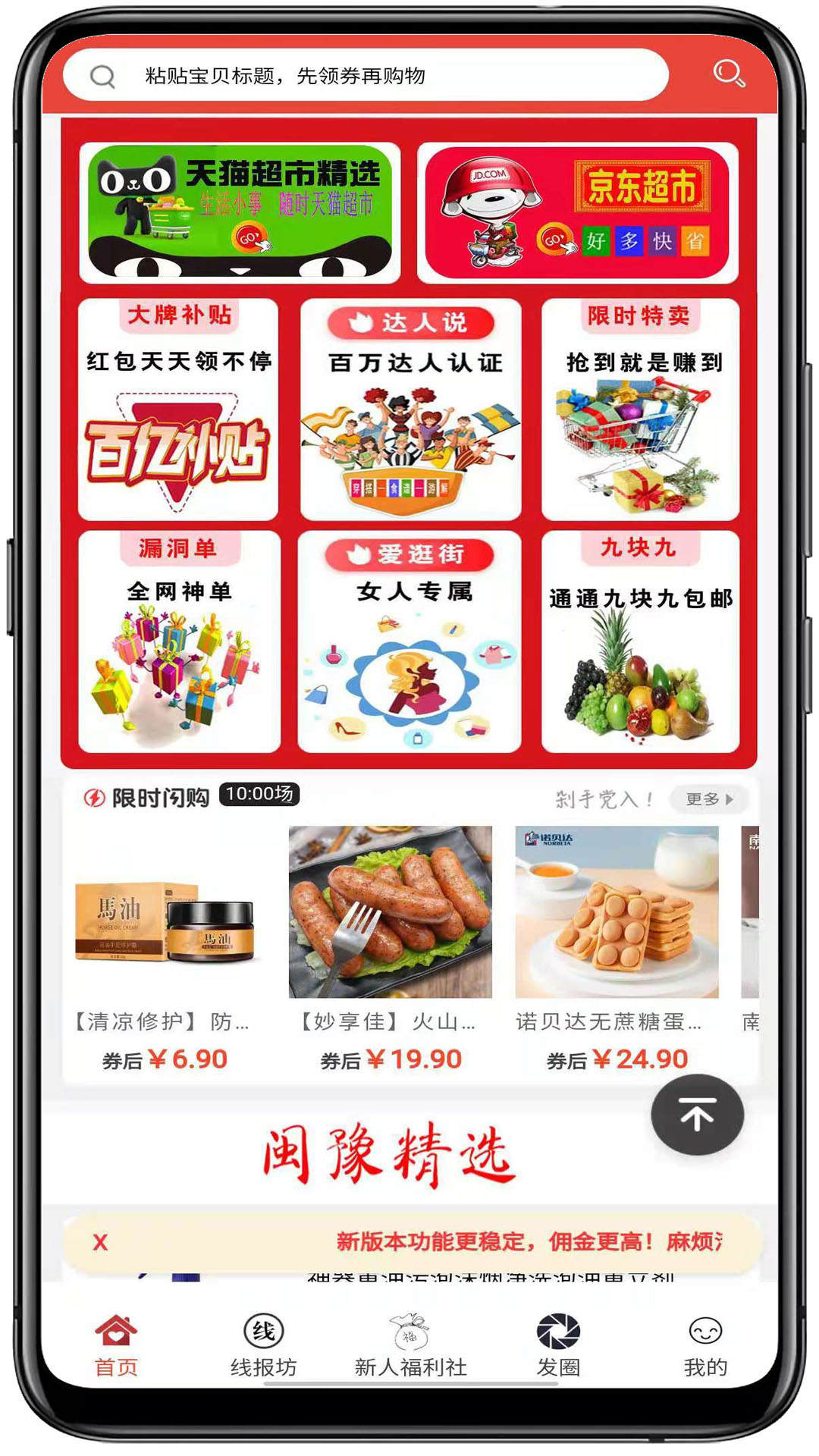Tap 更多 in the flash sale section

[x=709, y=799]
